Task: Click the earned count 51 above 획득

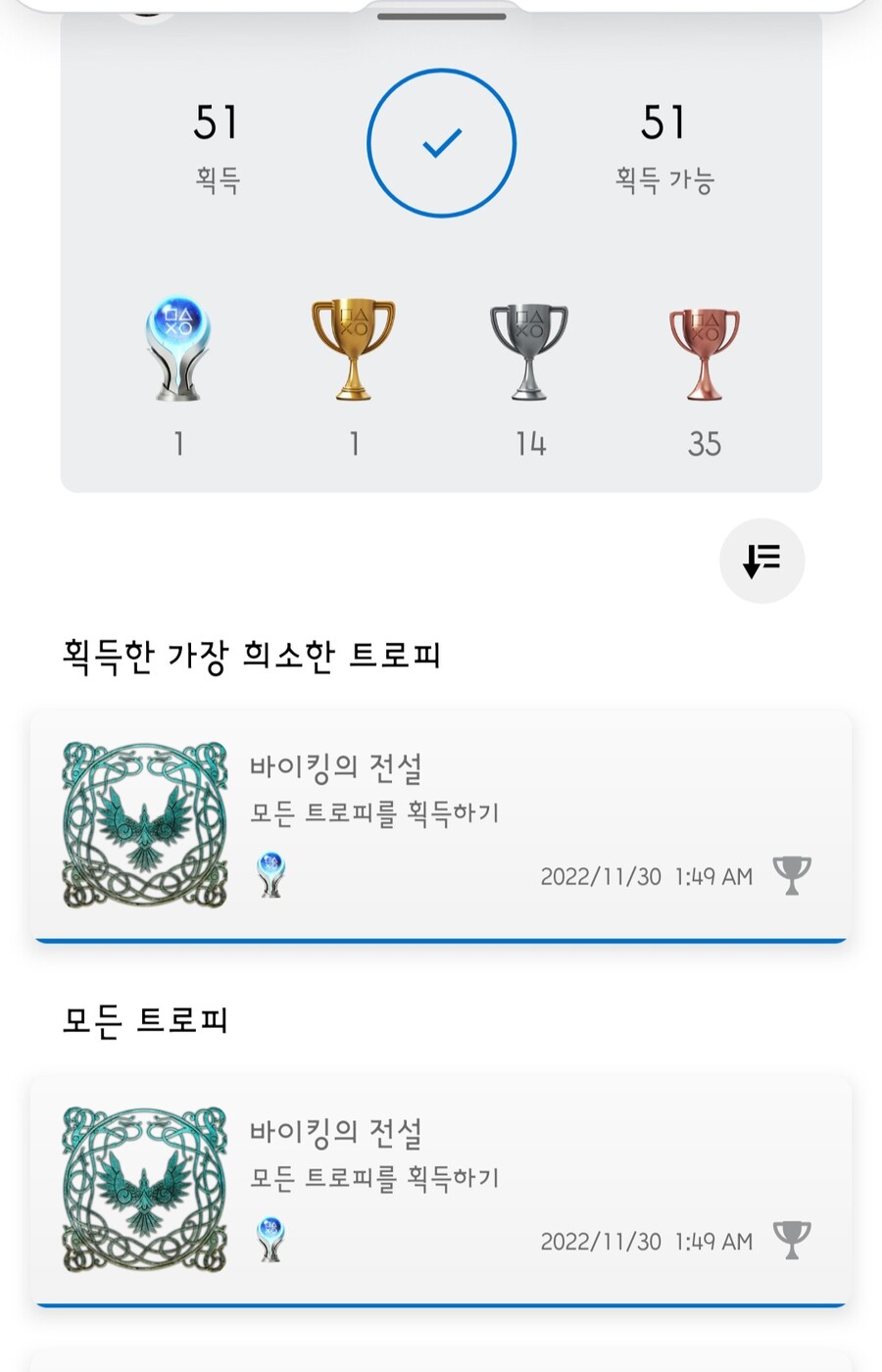Action: pyautogui.click(x=216, y=122)
